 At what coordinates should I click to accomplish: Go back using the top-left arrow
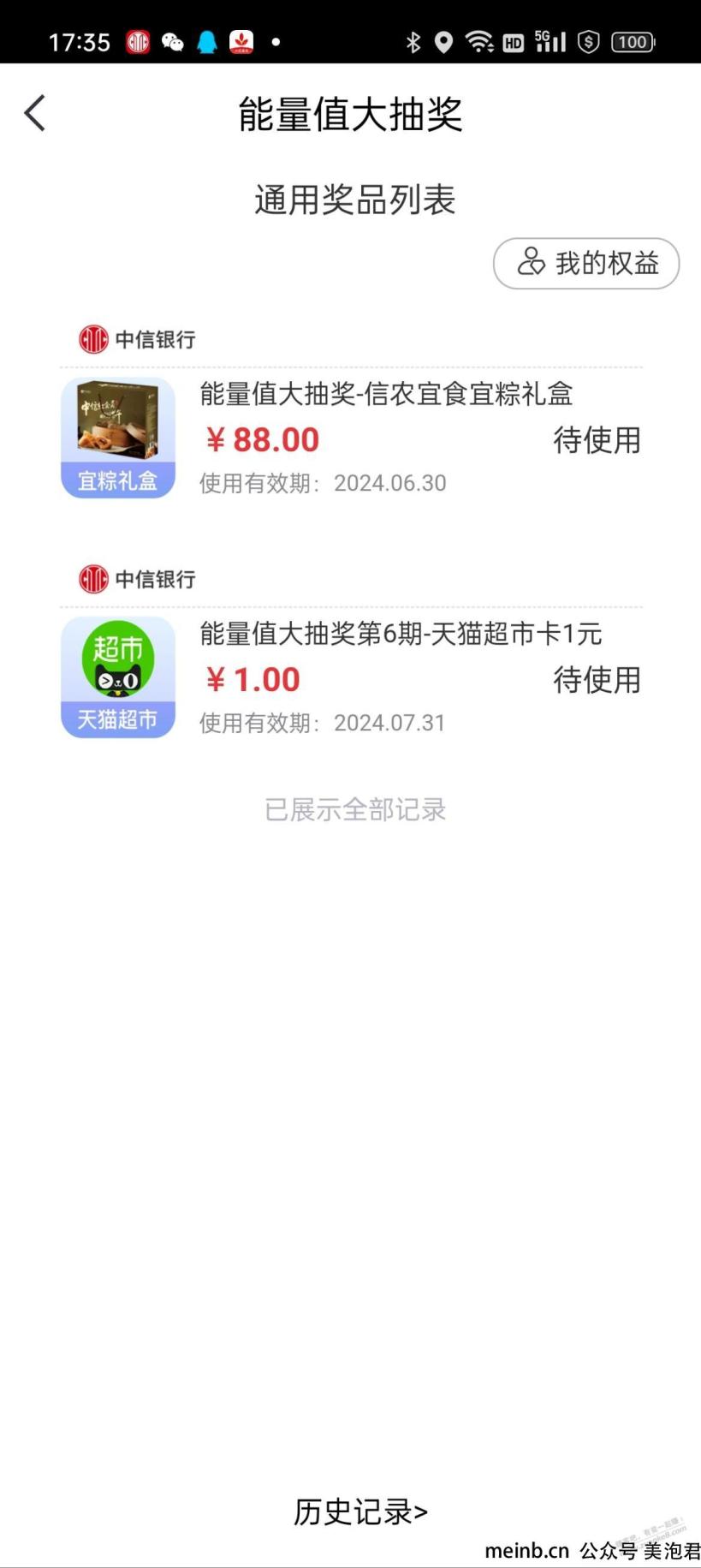tap(35, 113)
